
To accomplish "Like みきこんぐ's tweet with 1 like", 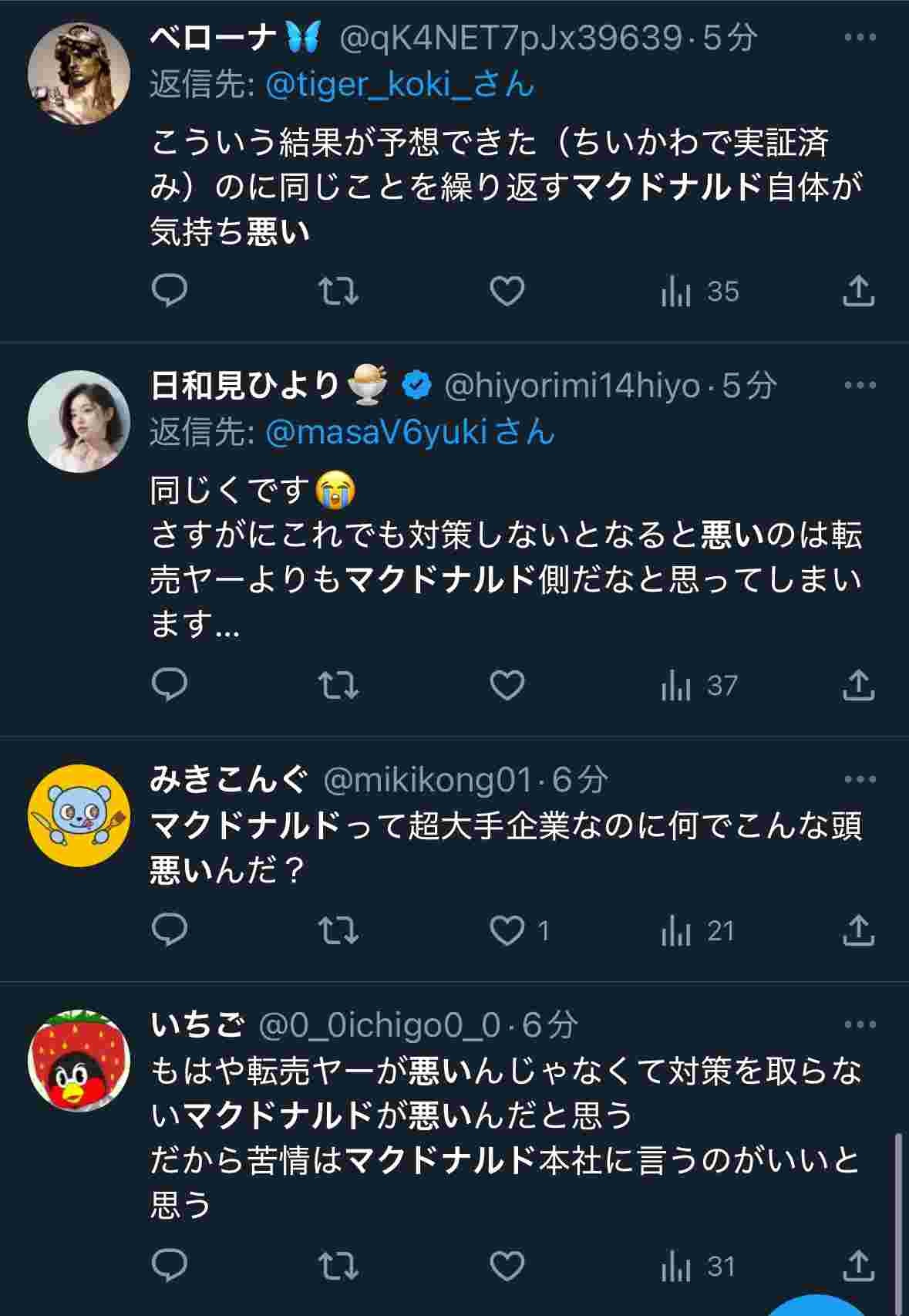I will click(507, 931).
